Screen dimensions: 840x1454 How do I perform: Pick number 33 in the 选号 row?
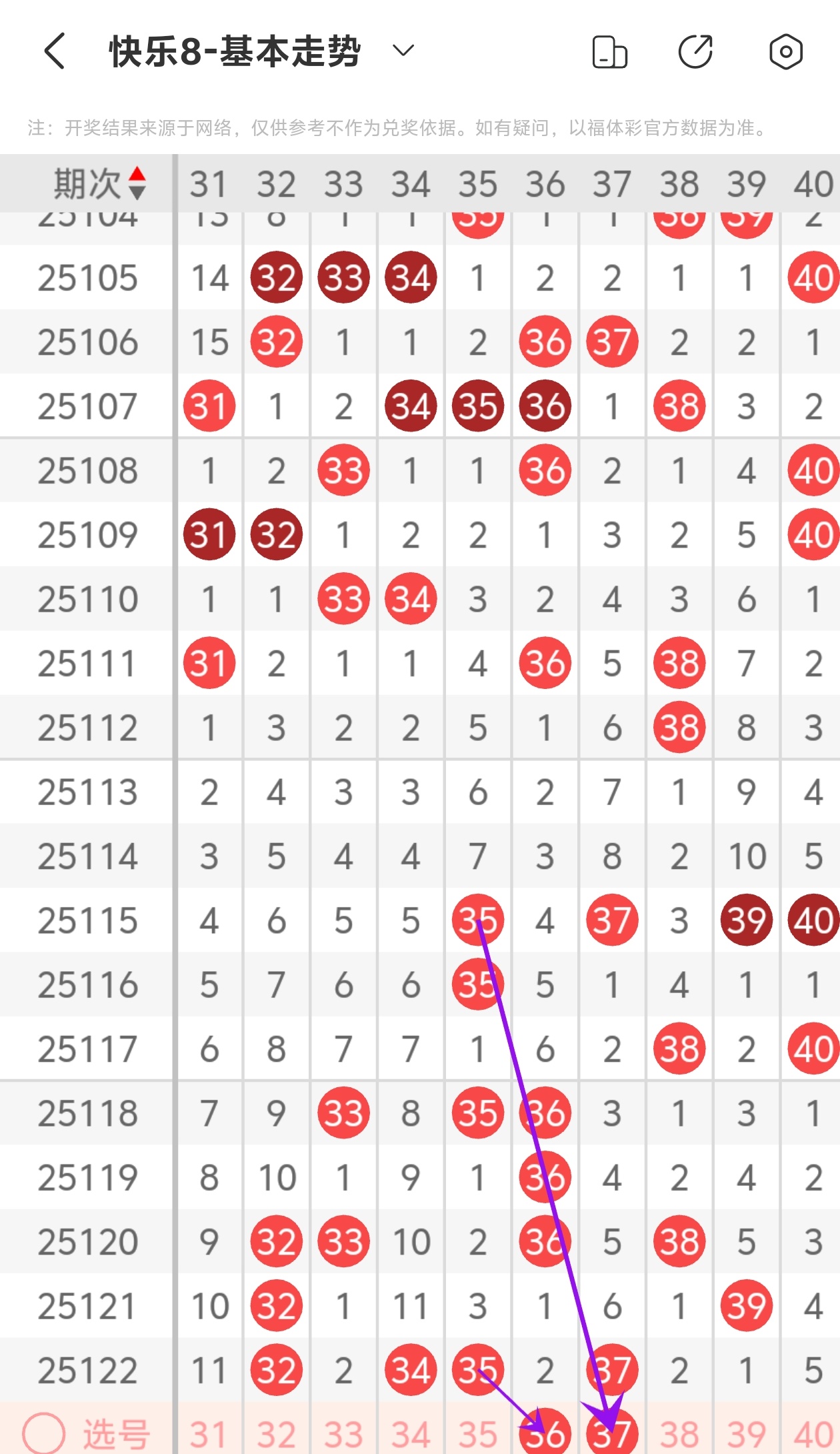click(x=343, y=1434)
